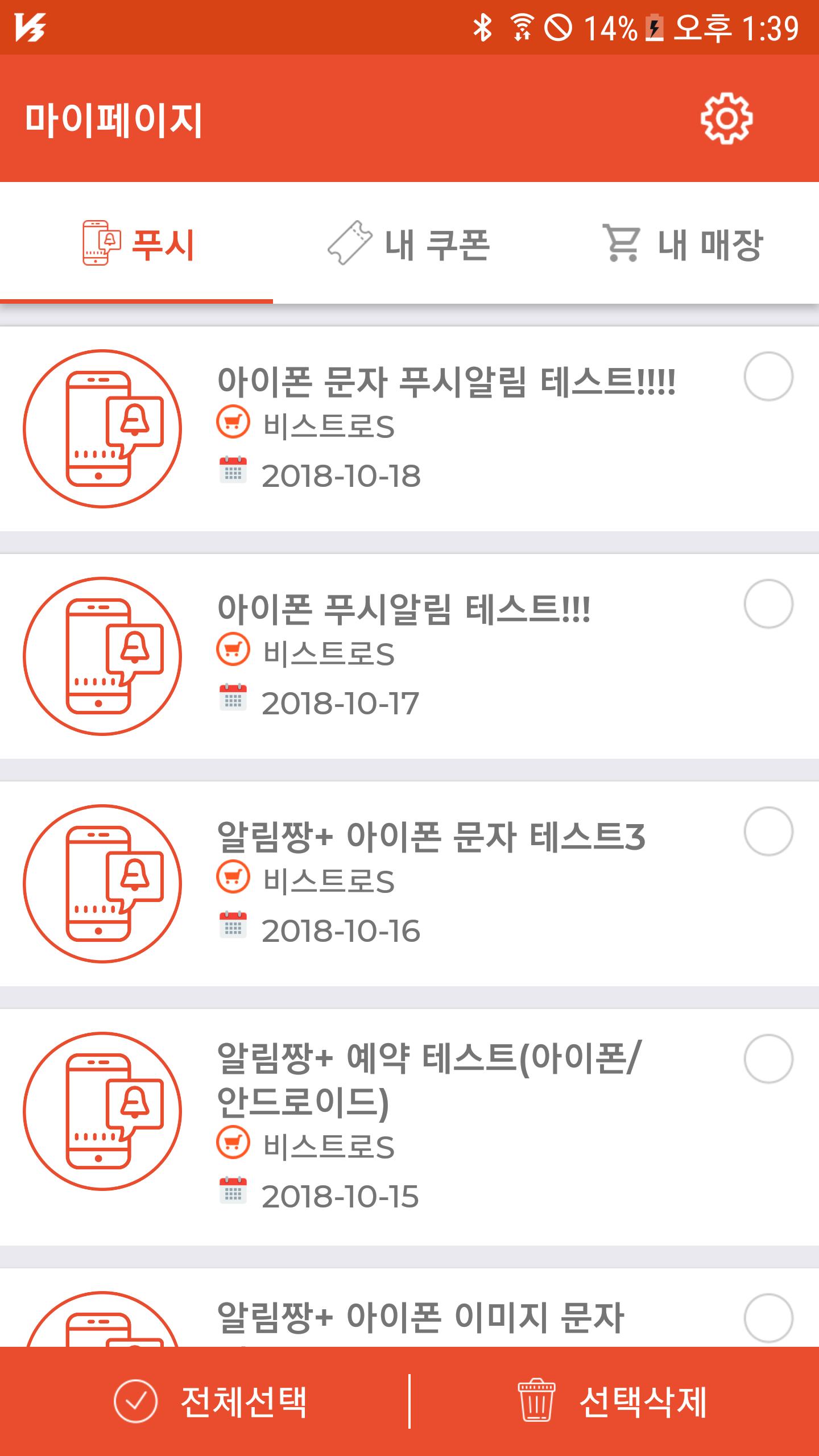Open the 아이폰 푸시알림 테스트!!! notification
This screenshot has height=1456, width=819.
(404, 610)
